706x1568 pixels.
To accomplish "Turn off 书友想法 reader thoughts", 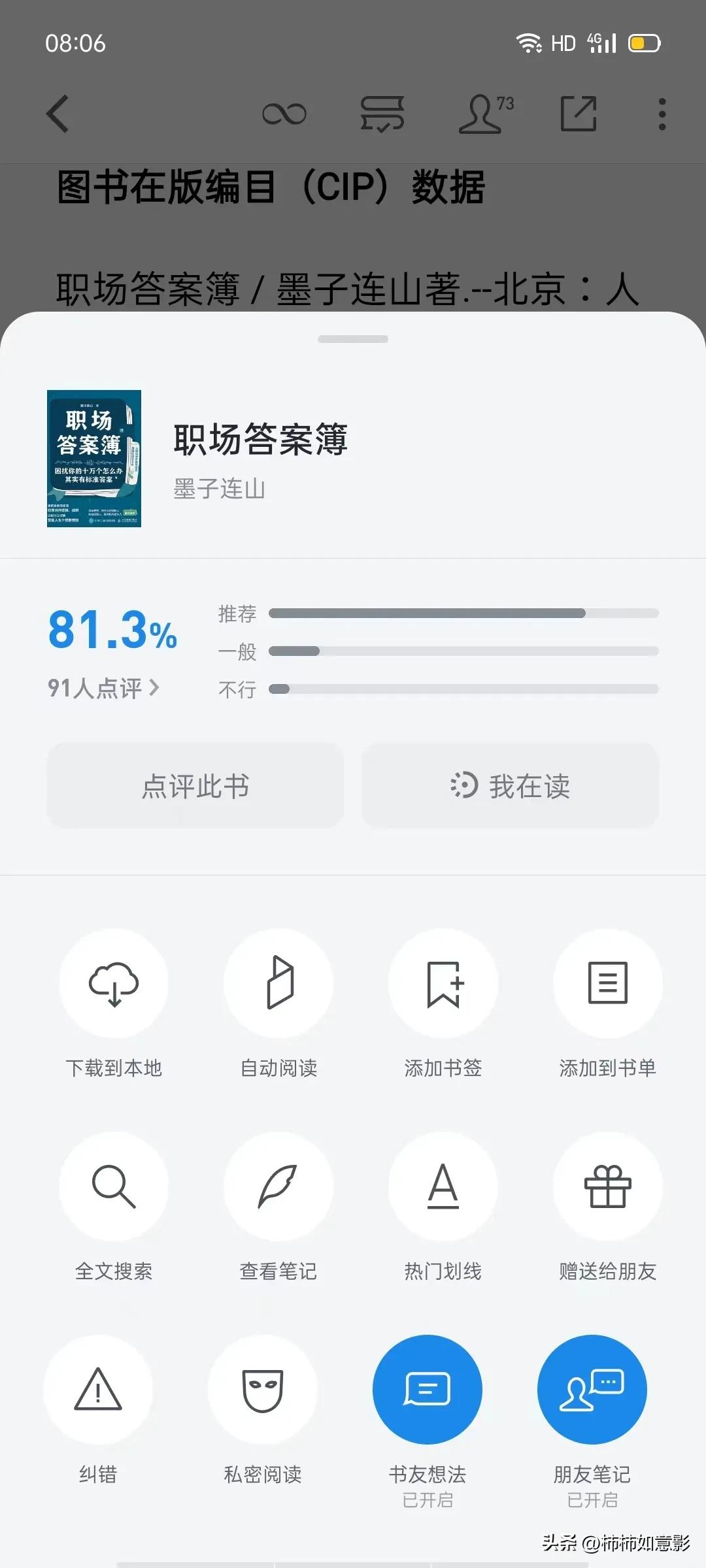I will [428, 1390].
